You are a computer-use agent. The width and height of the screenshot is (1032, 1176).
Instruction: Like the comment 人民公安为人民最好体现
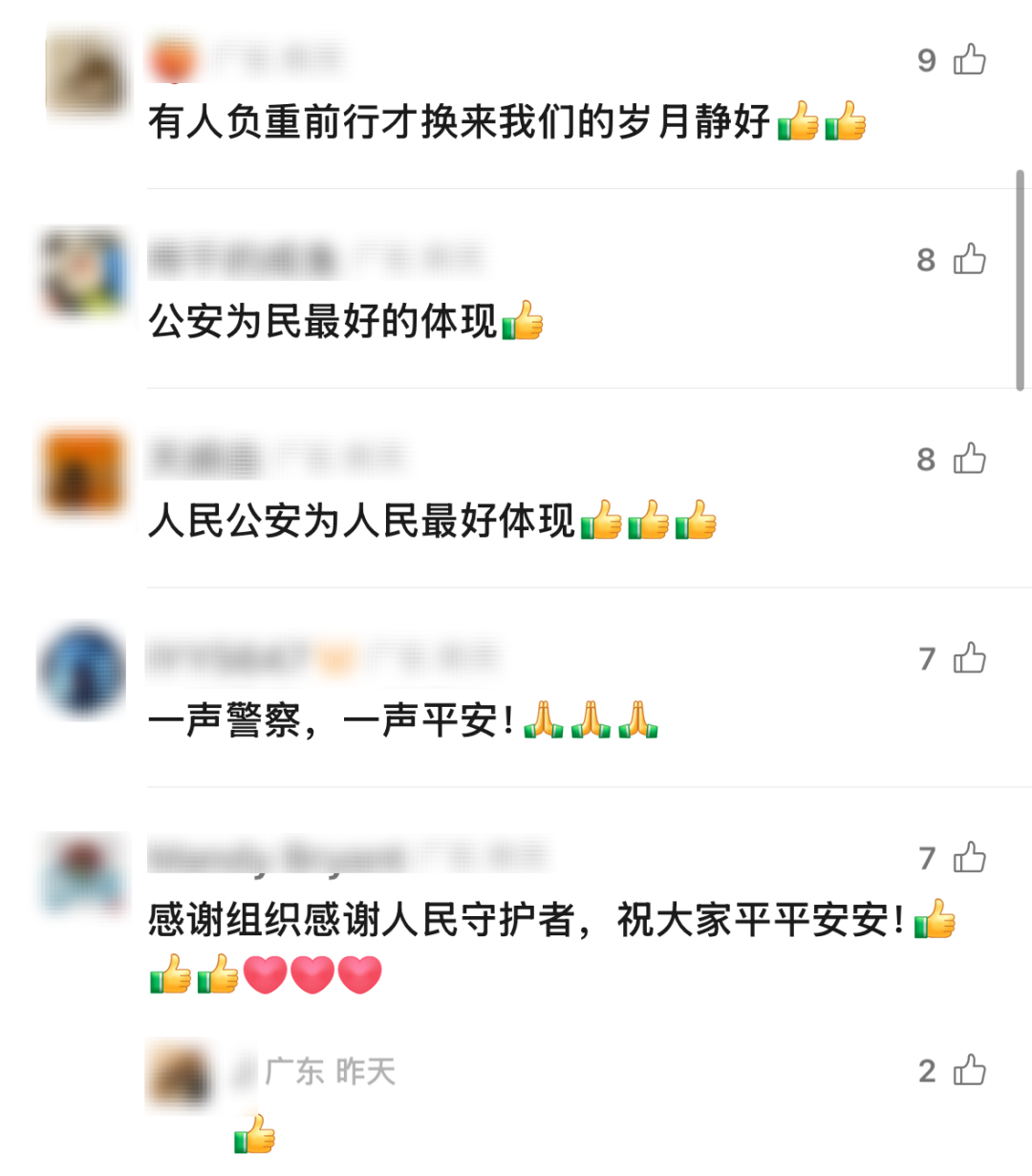coord(969,459)
